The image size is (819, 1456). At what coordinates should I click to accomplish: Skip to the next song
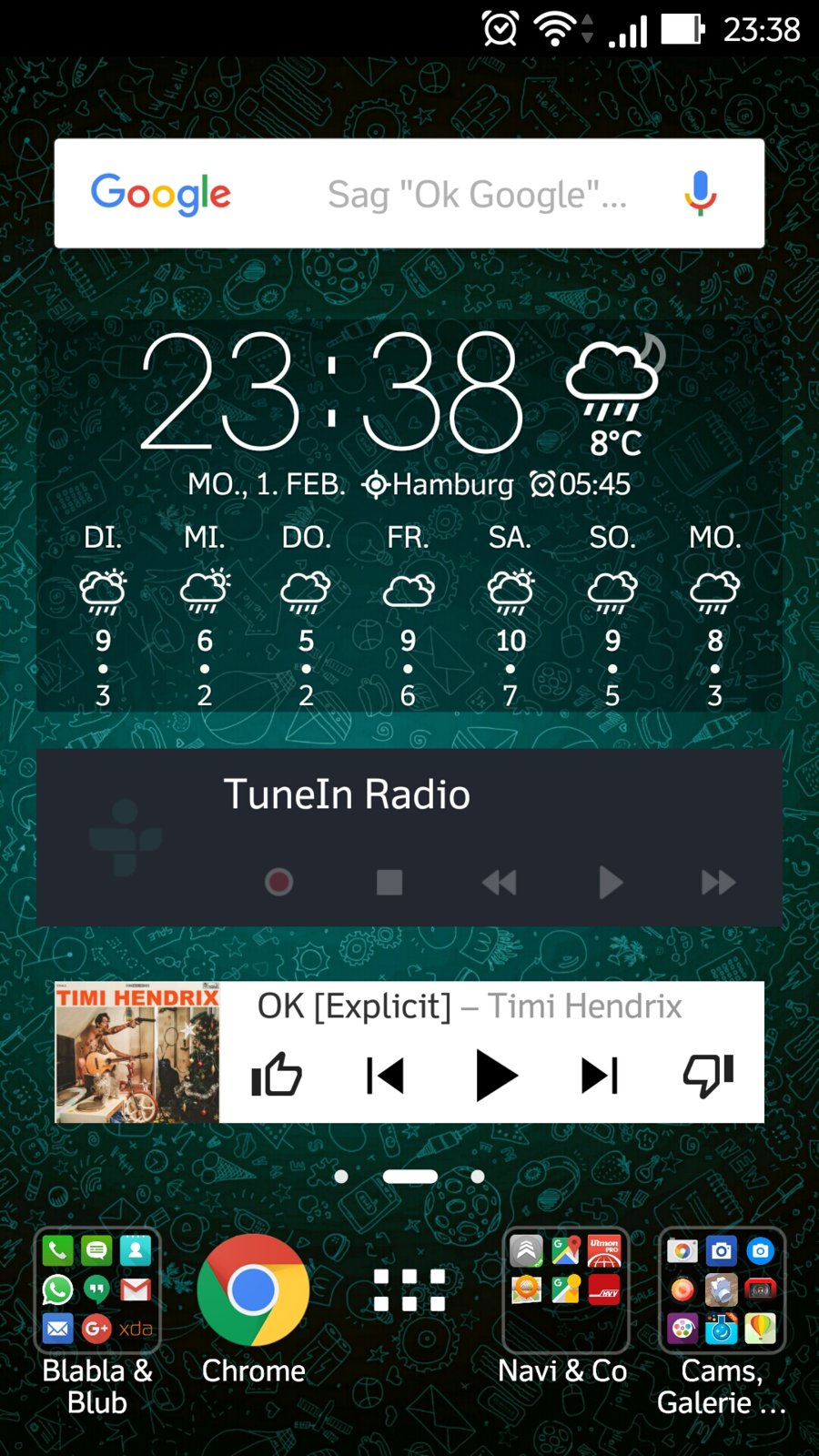(x=600, y=1076)
